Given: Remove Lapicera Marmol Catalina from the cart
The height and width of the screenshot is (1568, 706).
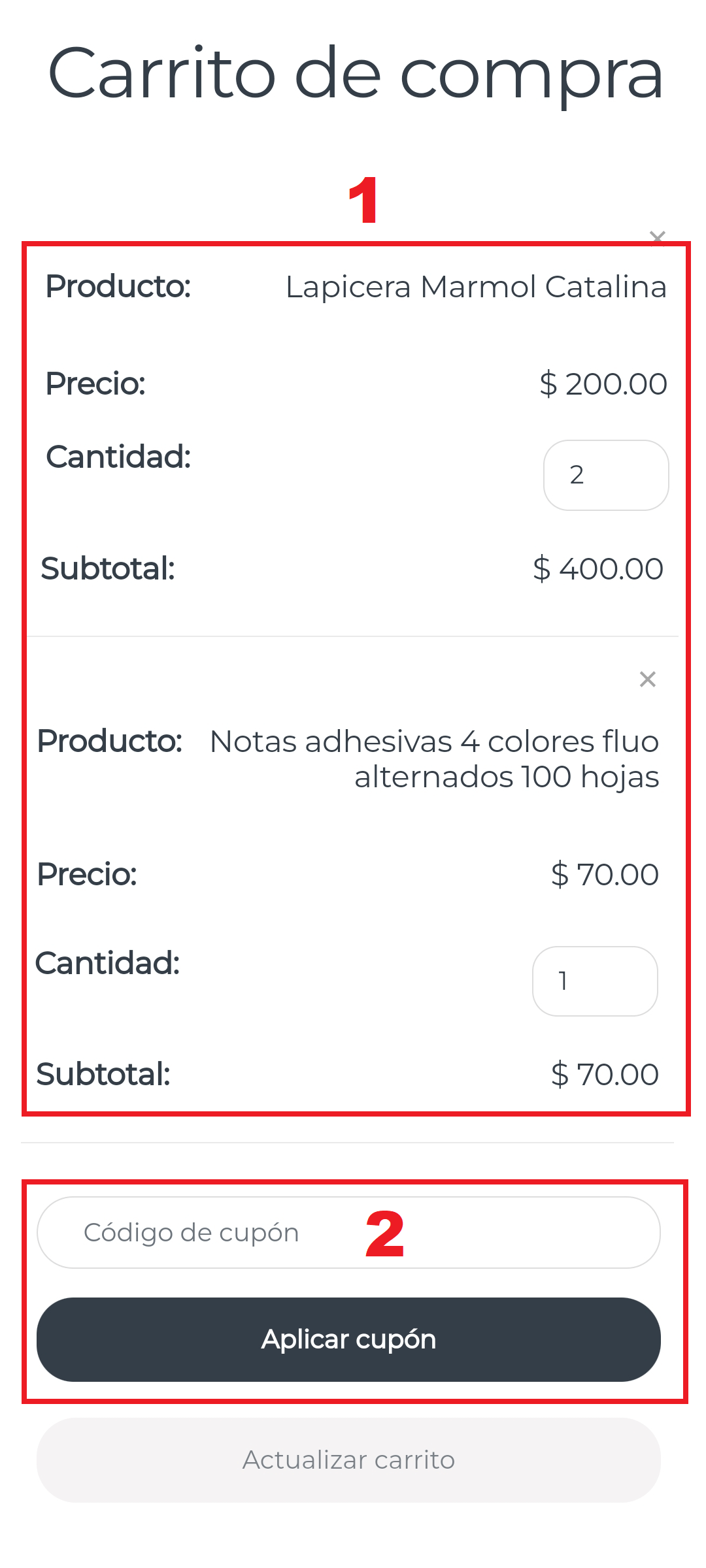Looking at the screenshot, I should click(658, 237).
